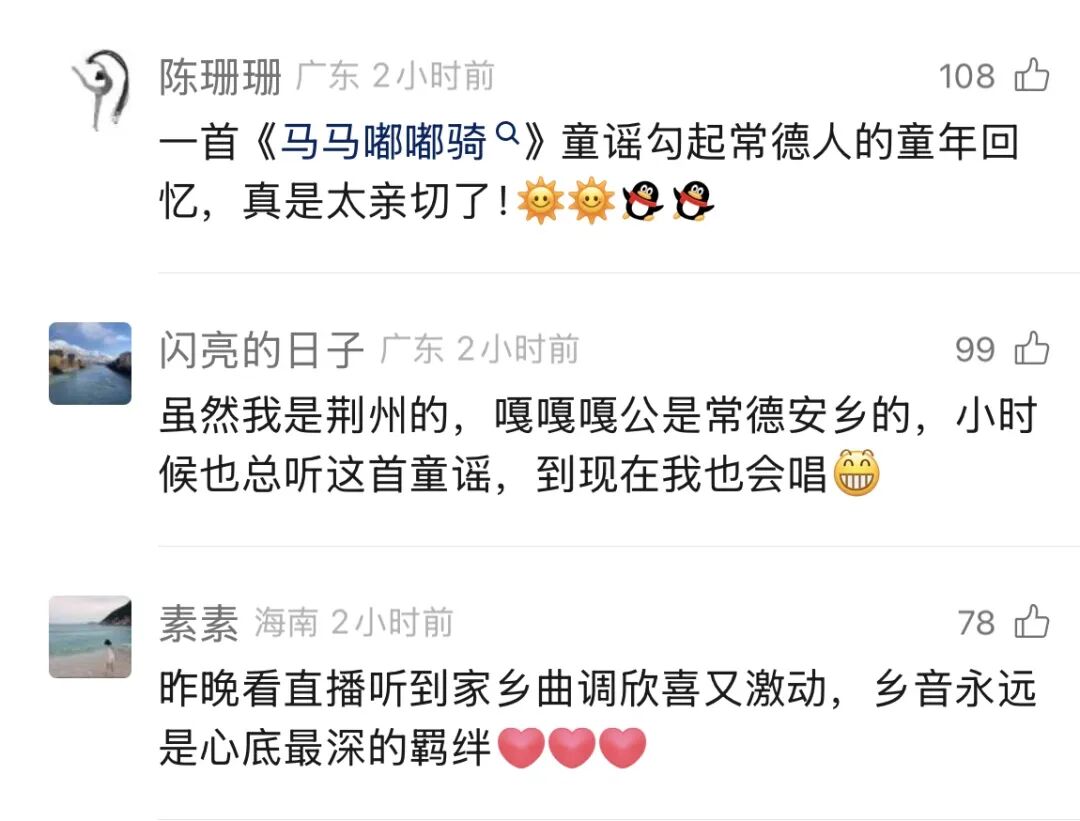Like 闪亮的日子's comment
1080x821 pixels.
coord(1032,349)
